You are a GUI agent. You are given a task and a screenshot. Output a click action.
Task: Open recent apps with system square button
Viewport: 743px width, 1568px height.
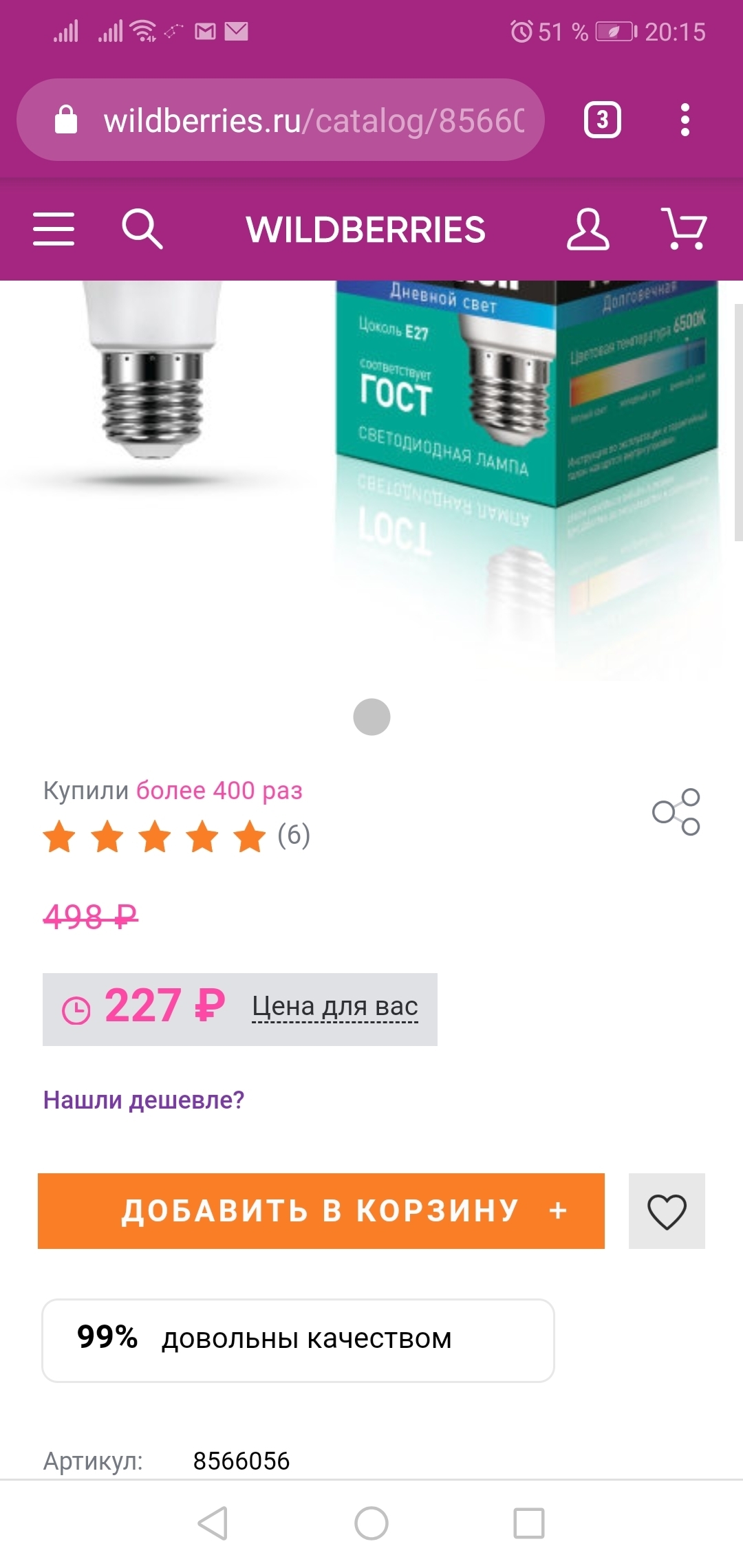529,1523
